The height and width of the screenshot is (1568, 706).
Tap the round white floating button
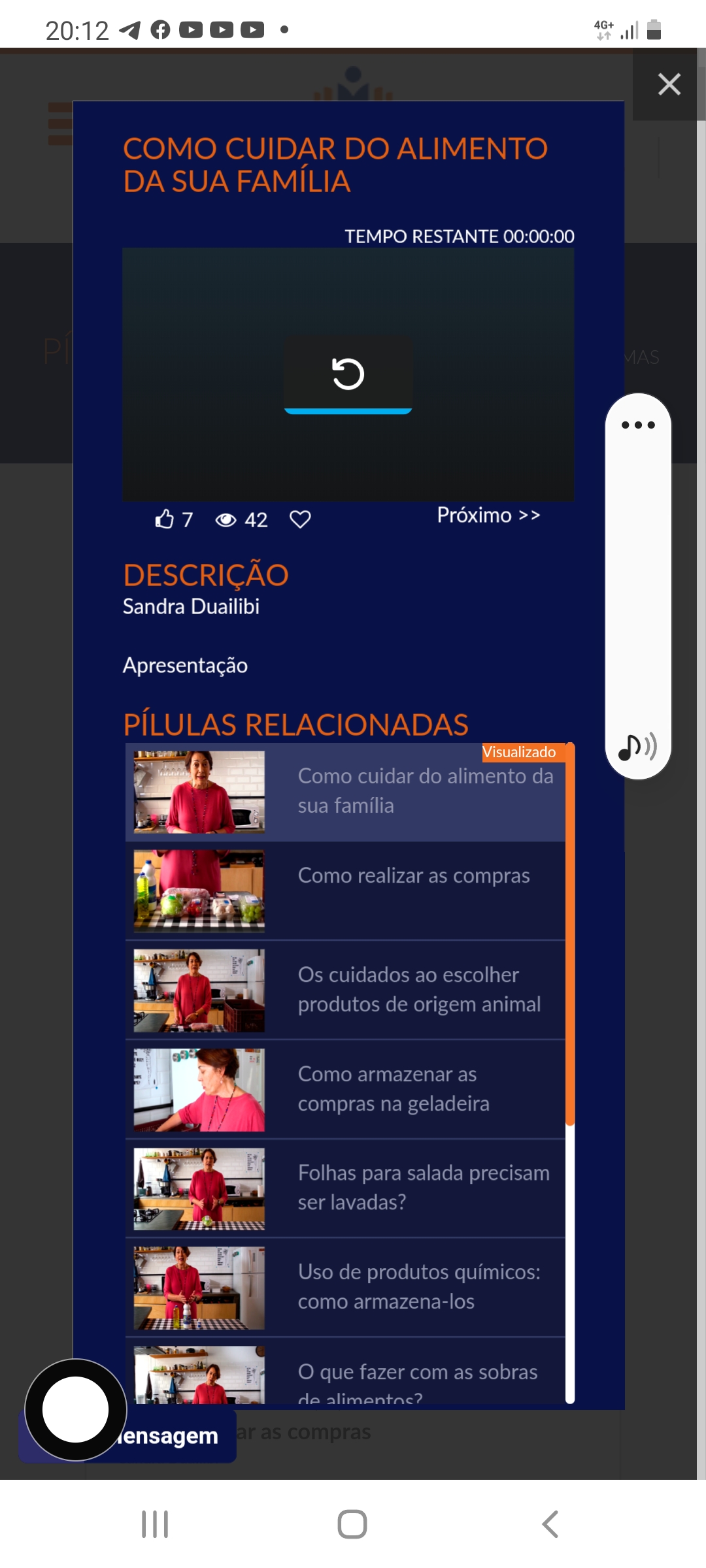tap(76, 1409)
